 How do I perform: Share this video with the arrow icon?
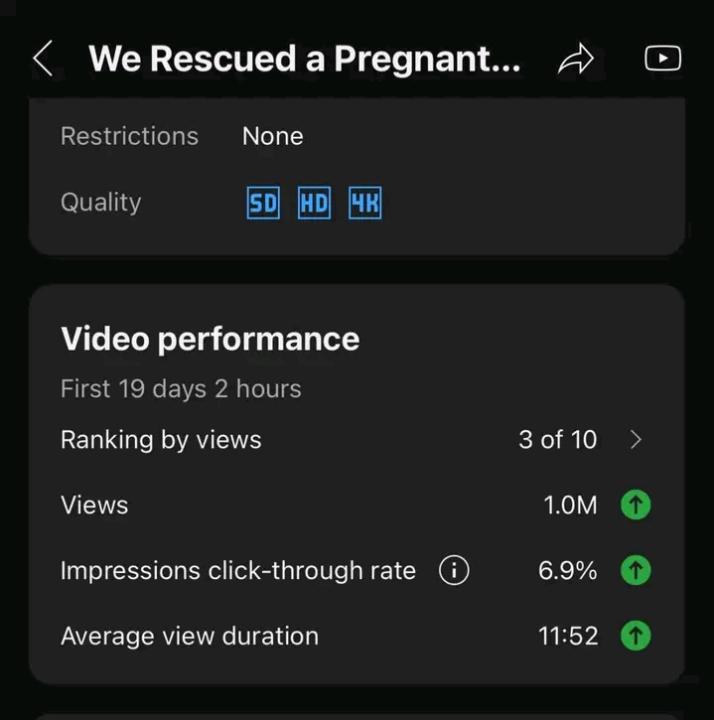point(575,60)
